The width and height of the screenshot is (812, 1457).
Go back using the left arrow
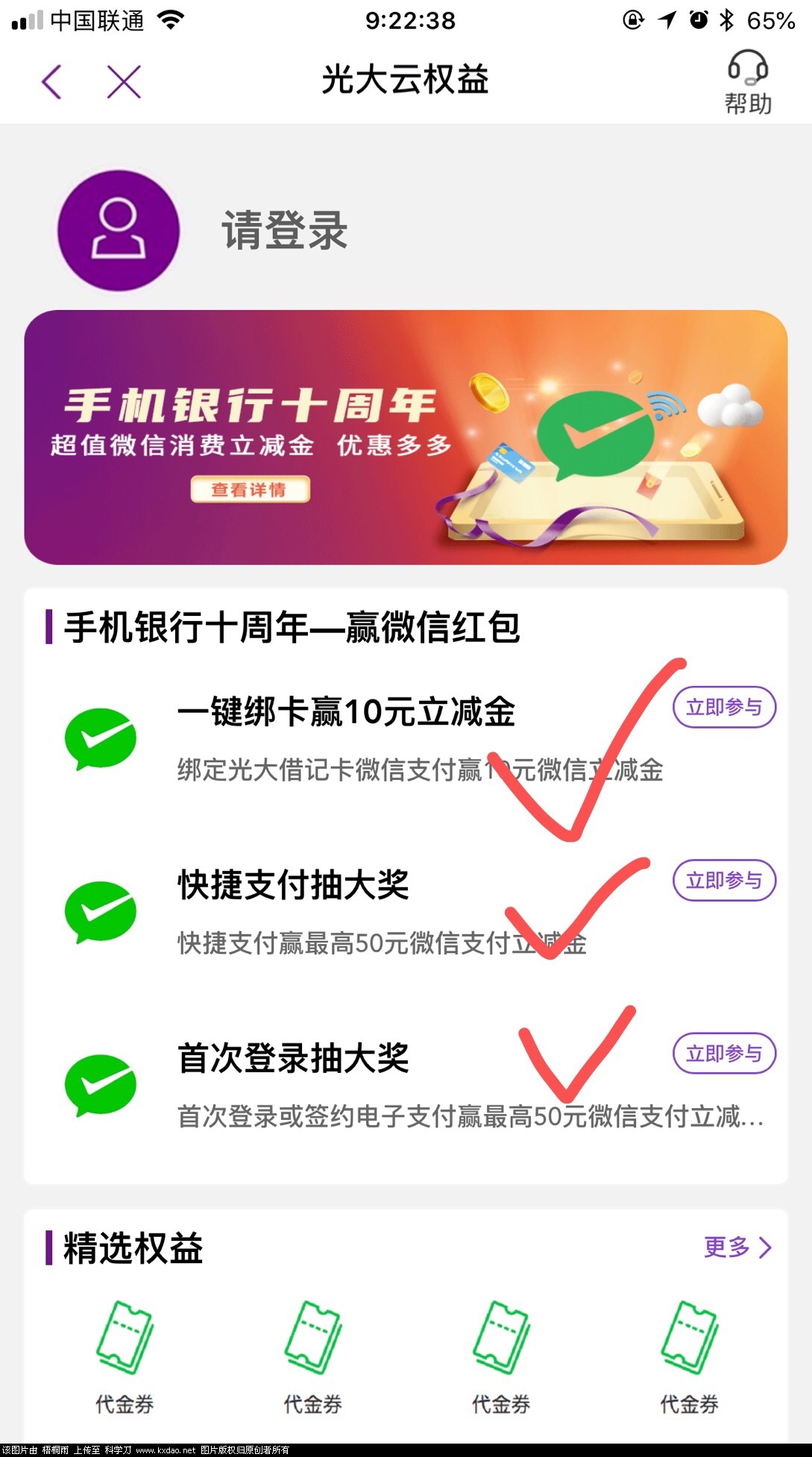[51, 81]
